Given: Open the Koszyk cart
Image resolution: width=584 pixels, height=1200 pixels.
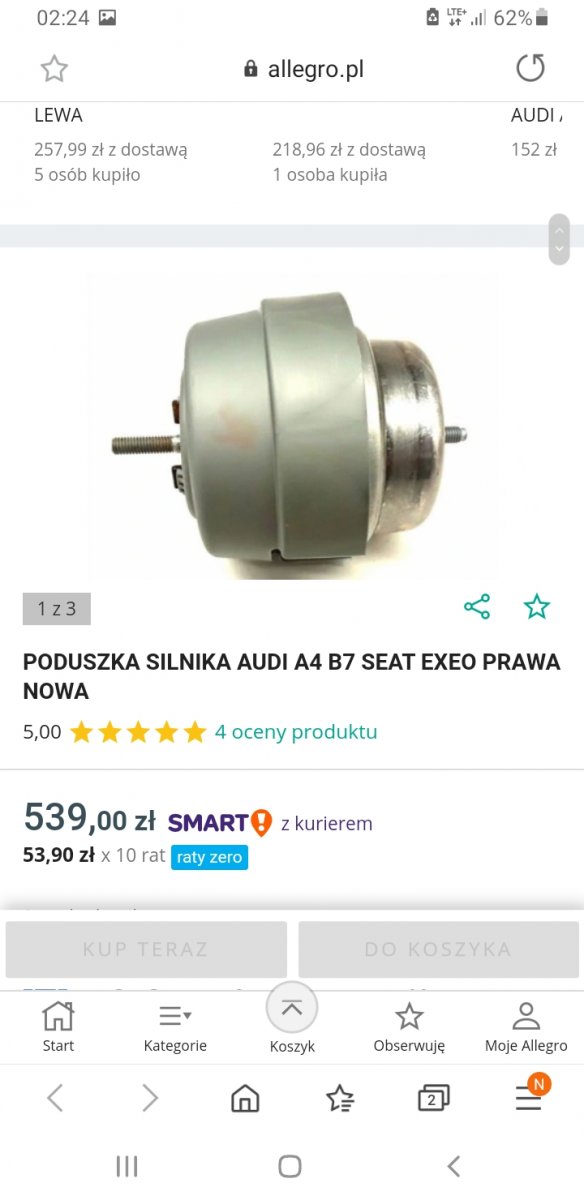Looking at the screenshot, I should tap(292, 1020).
